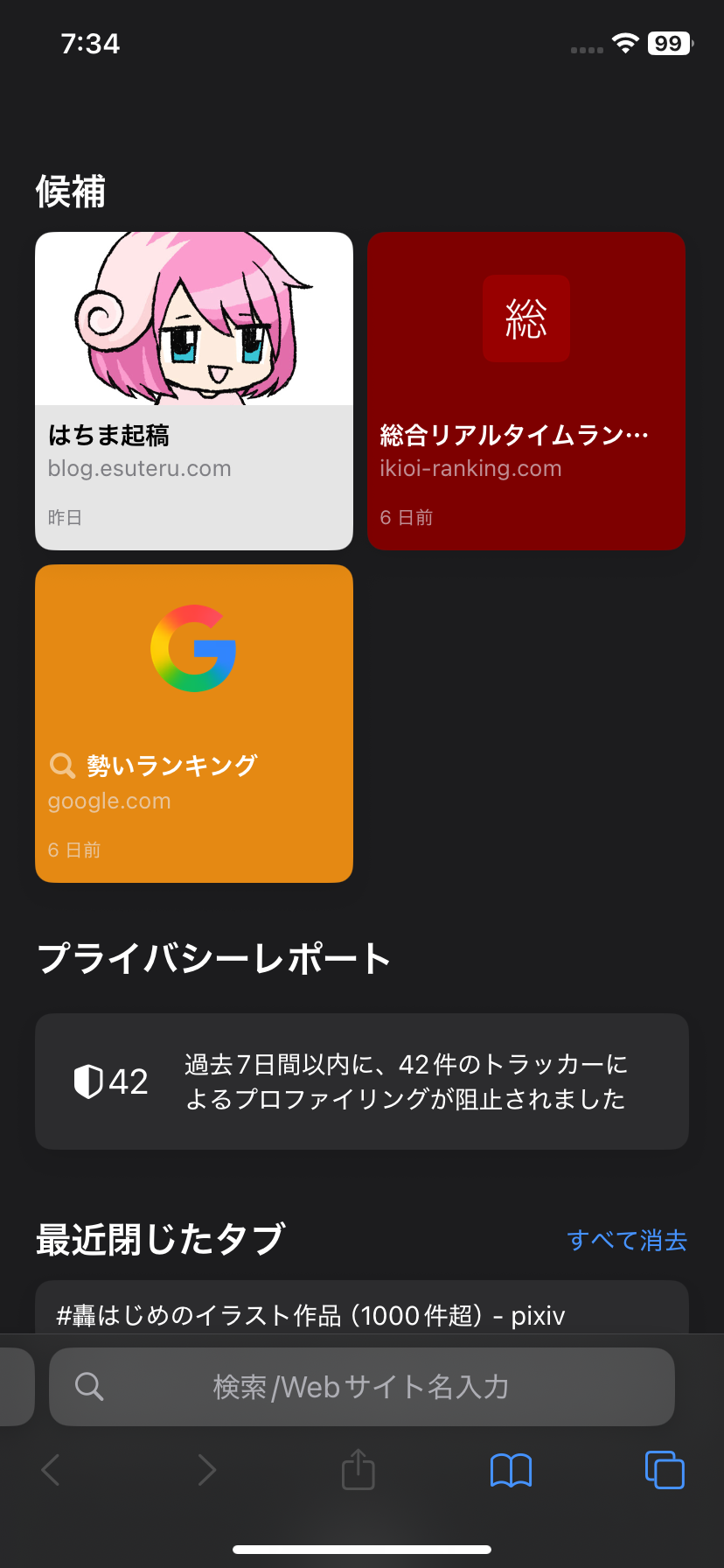Tap すべて消去 to clear recently closed tabs
The height and width of the screenshot is (1568, 724).
click(x=626, y=1240)
